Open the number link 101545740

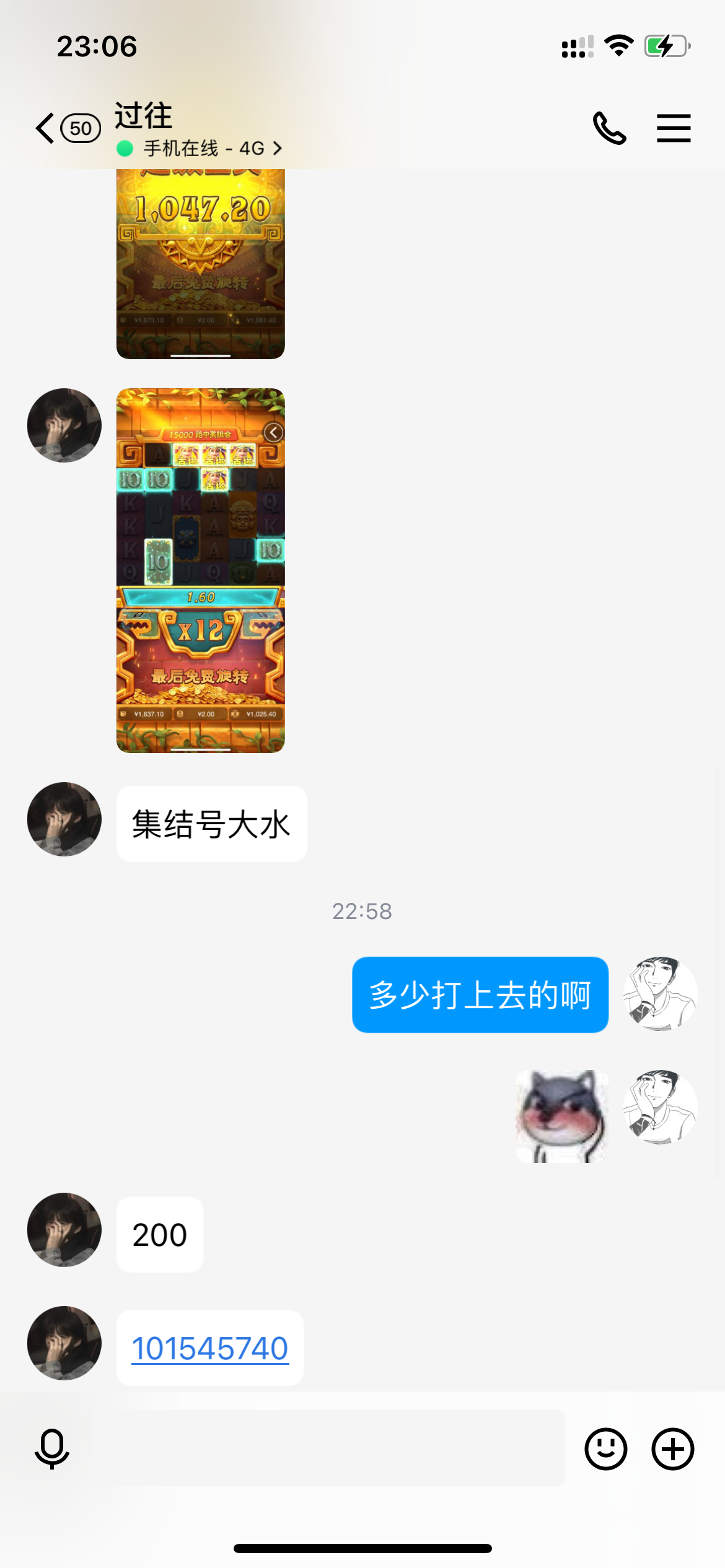coord(210,1349)
